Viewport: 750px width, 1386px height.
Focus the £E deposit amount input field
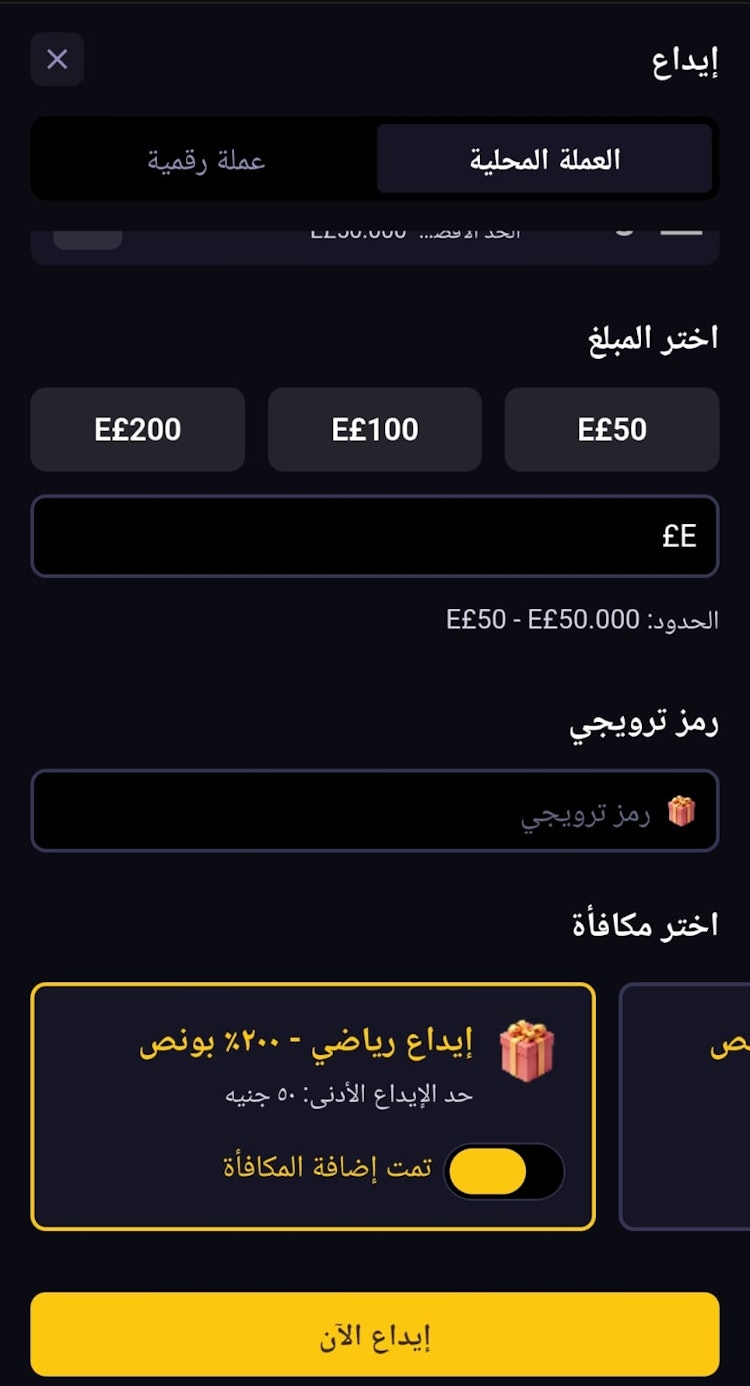[x=374, y=536]
